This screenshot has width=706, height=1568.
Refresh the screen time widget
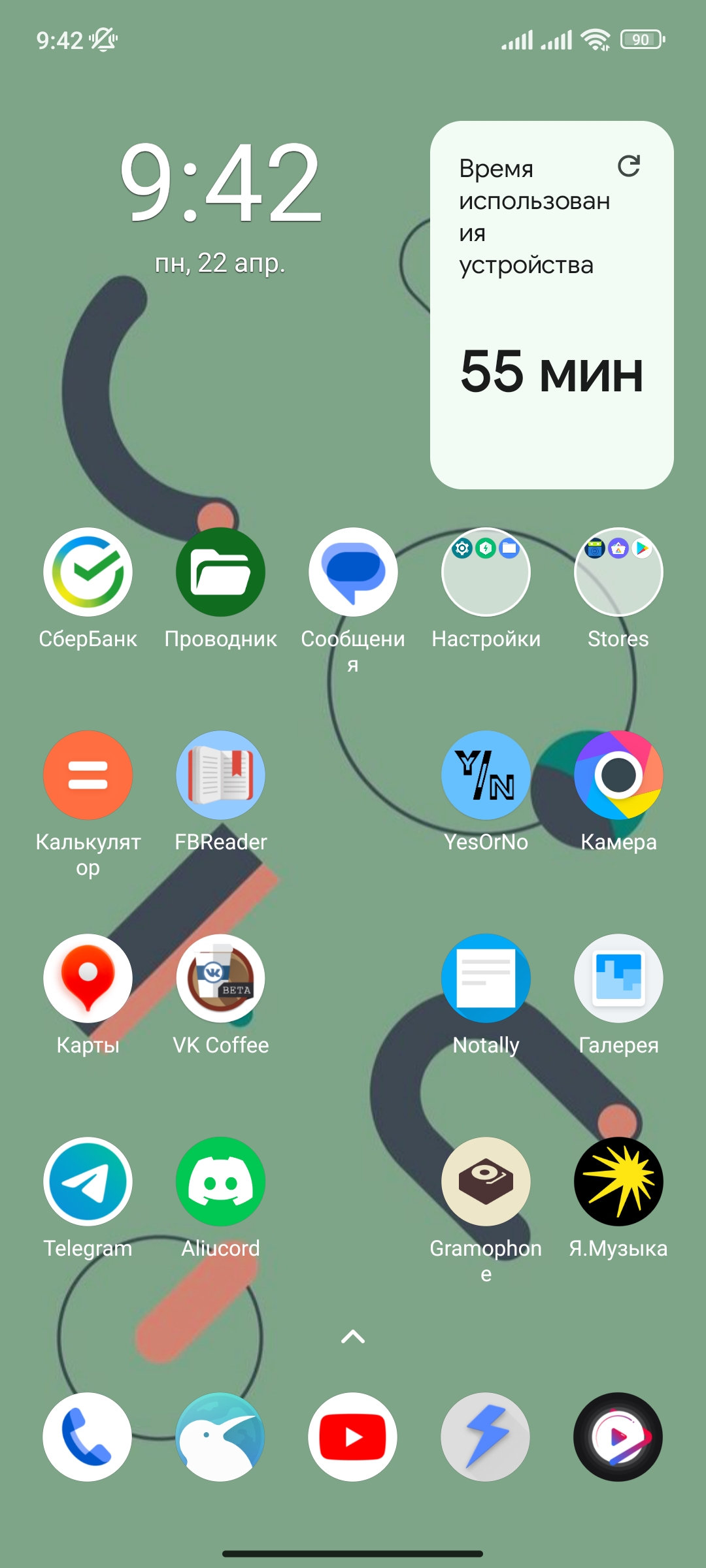click(629, 166)
